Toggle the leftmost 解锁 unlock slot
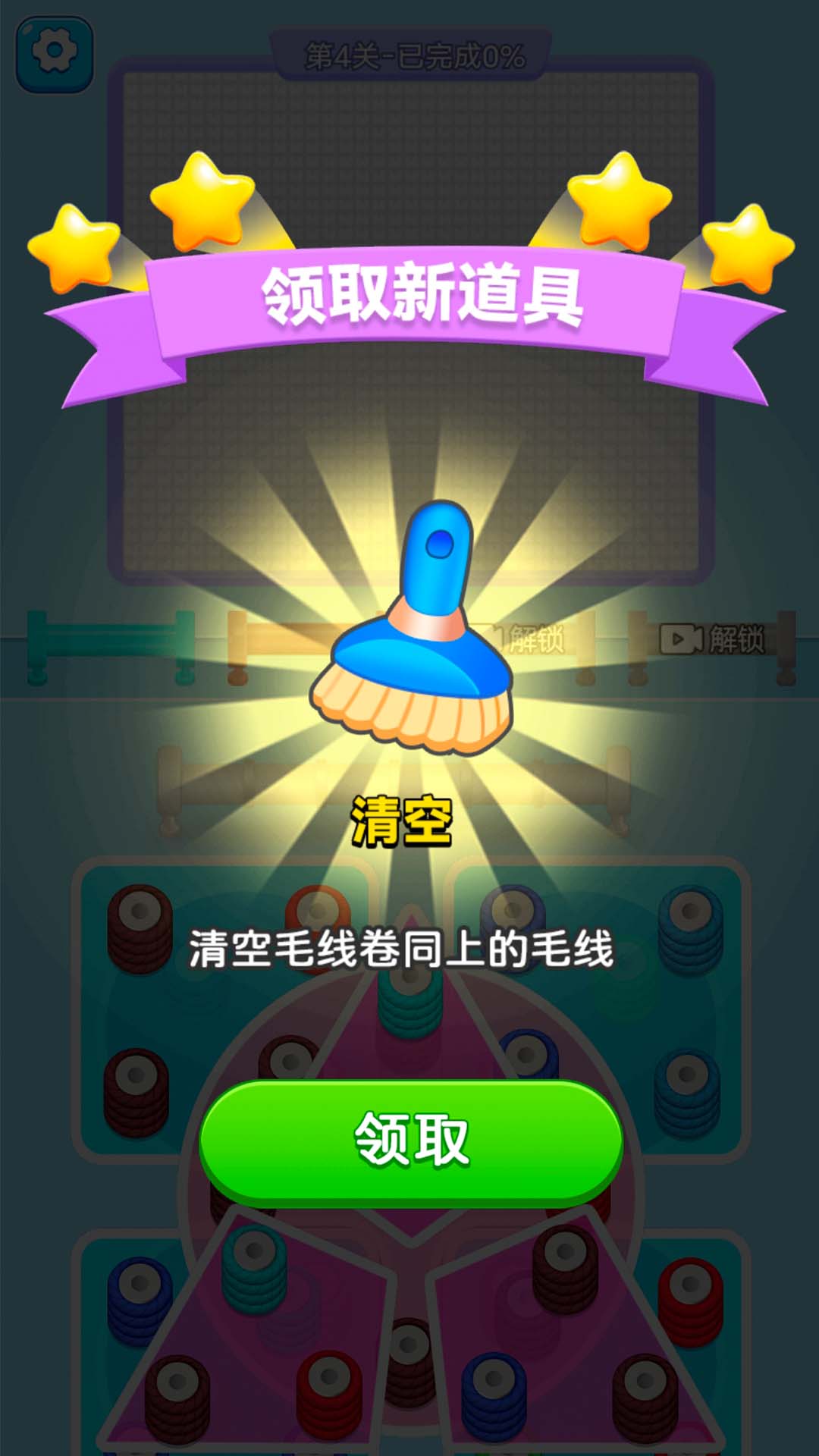819x1456 pixels. point(531,639)
